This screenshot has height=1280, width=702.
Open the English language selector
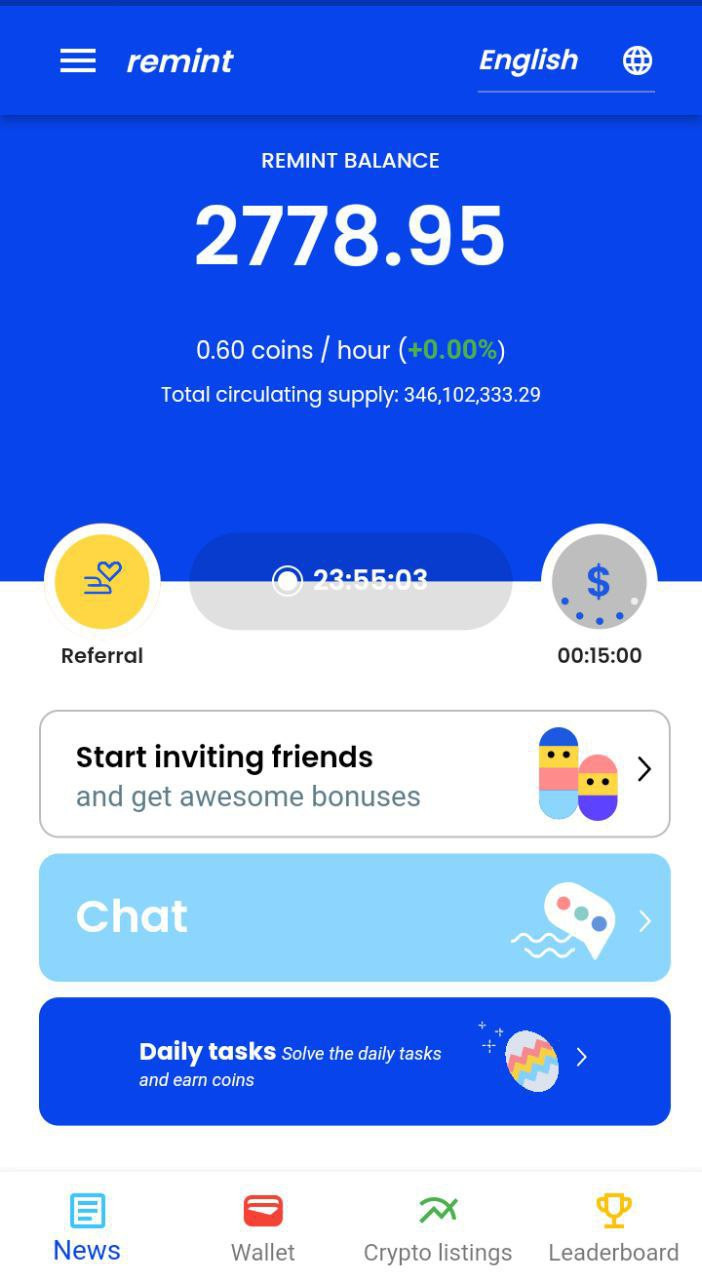coord(566,62)
